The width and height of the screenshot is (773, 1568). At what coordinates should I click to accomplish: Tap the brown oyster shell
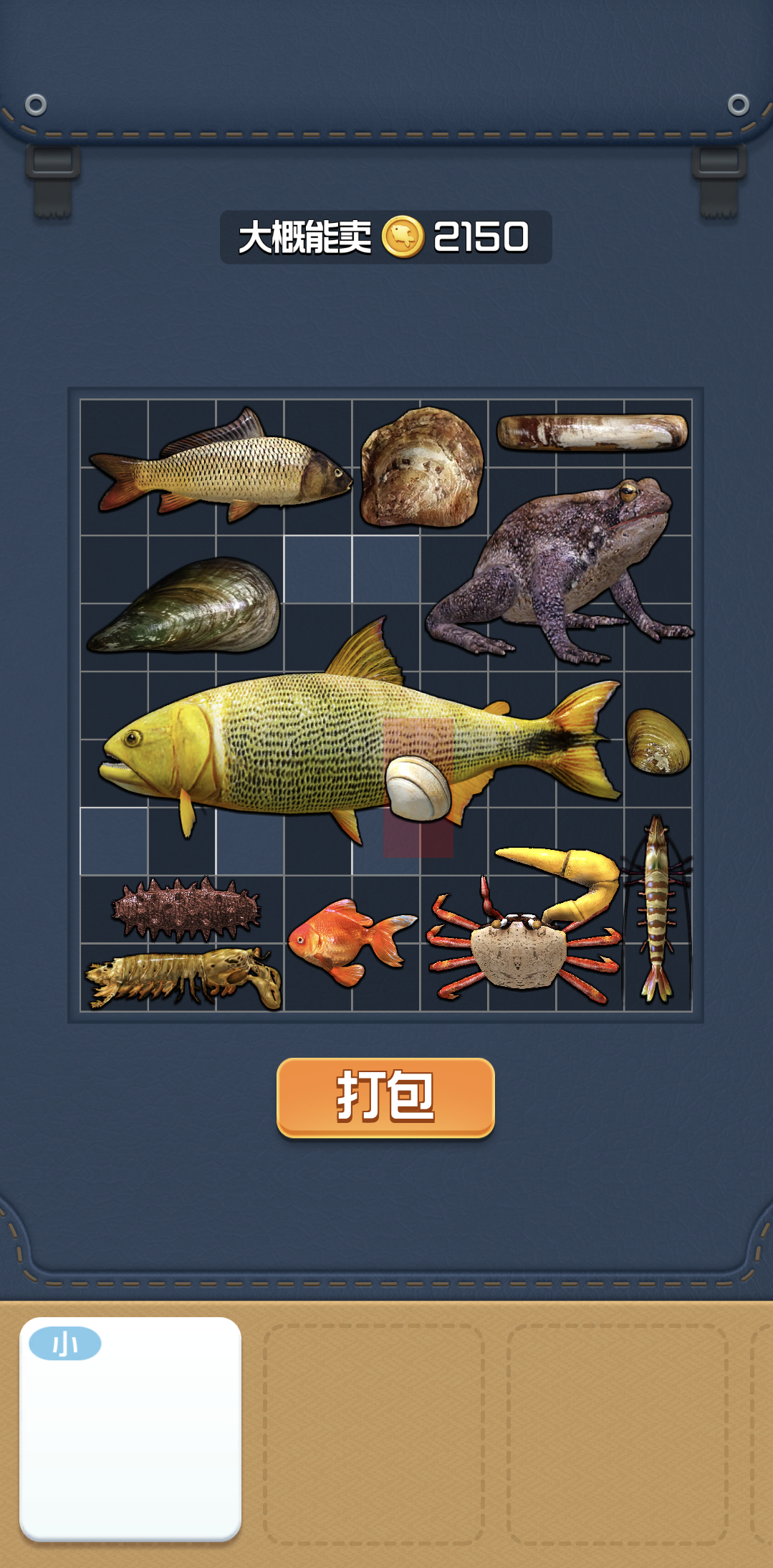[421, 467]
